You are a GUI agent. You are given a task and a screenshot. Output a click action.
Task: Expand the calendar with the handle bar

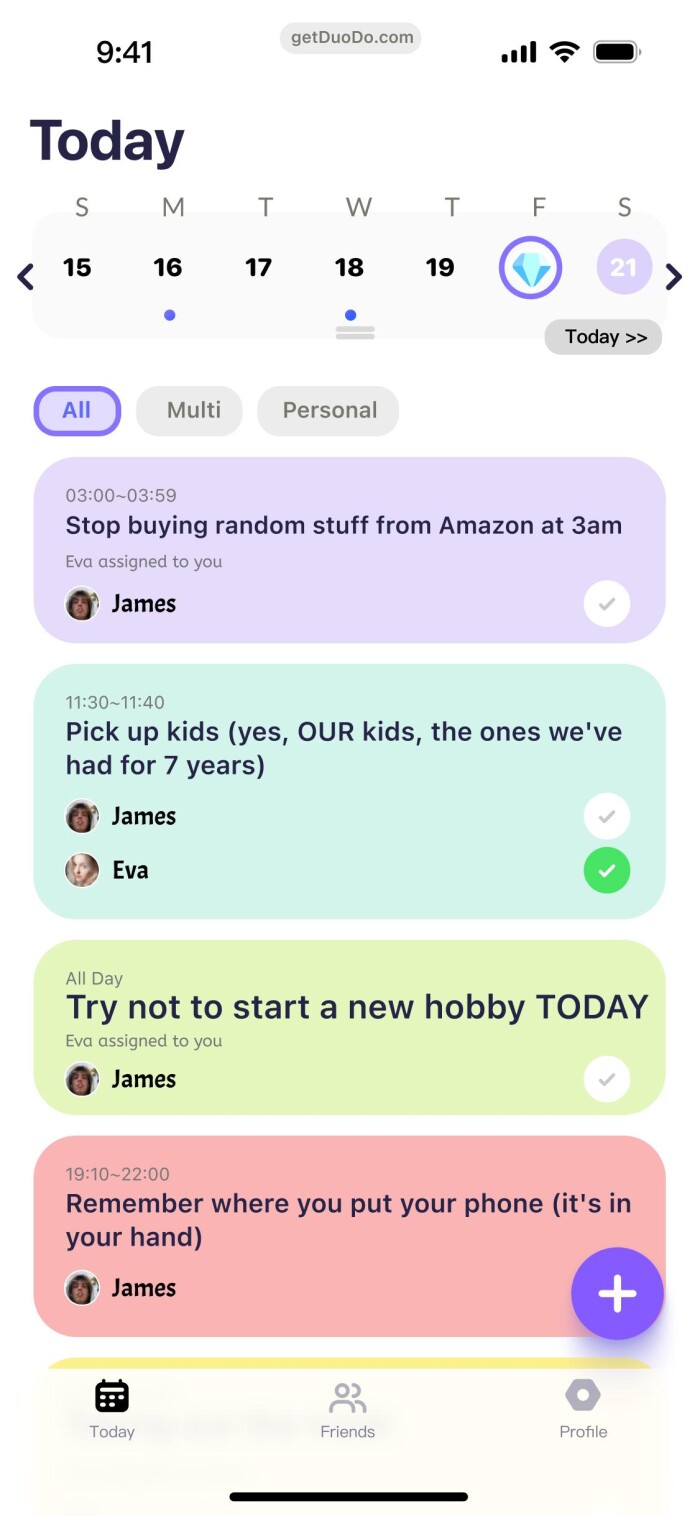point(355,333)
